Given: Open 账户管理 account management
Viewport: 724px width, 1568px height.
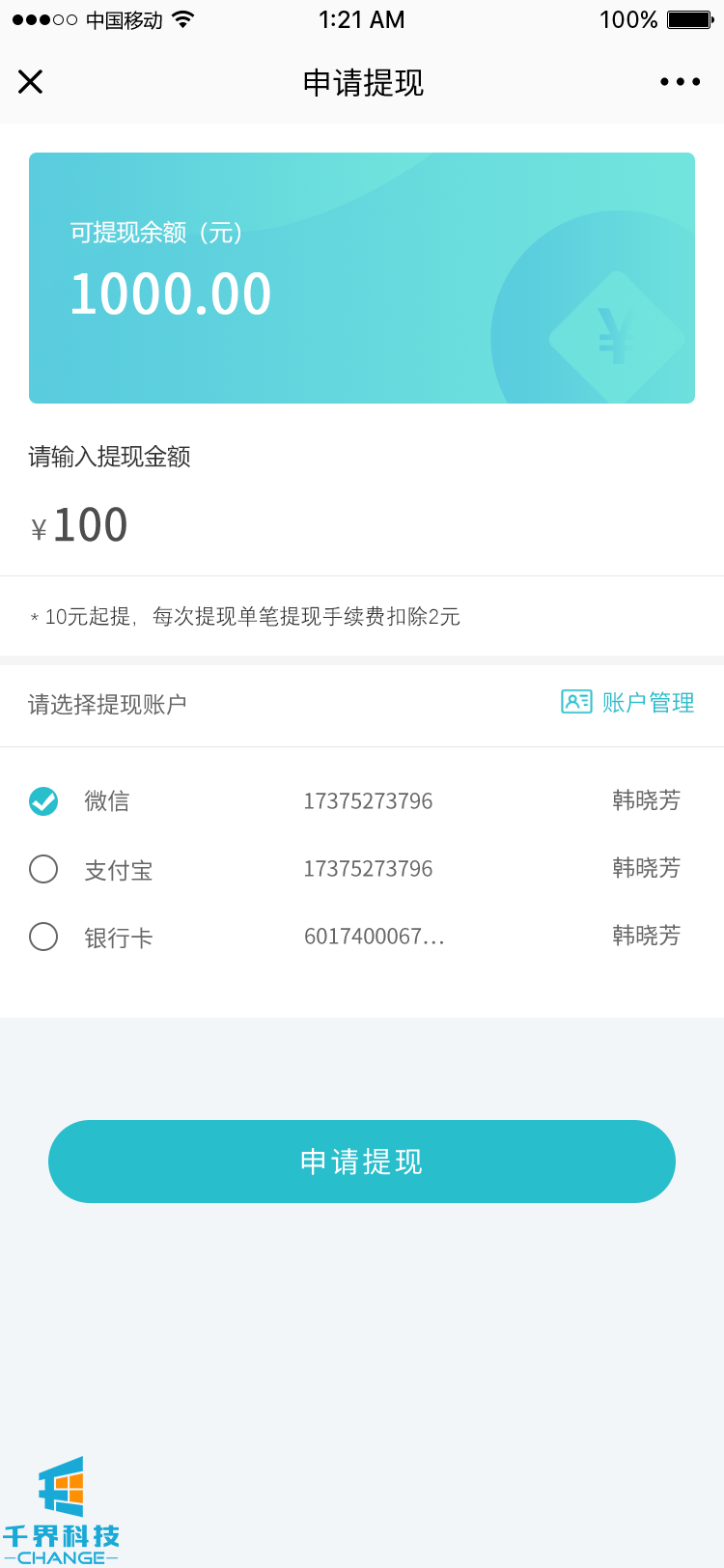Looking at the screenshot, I should click(628, 702).
